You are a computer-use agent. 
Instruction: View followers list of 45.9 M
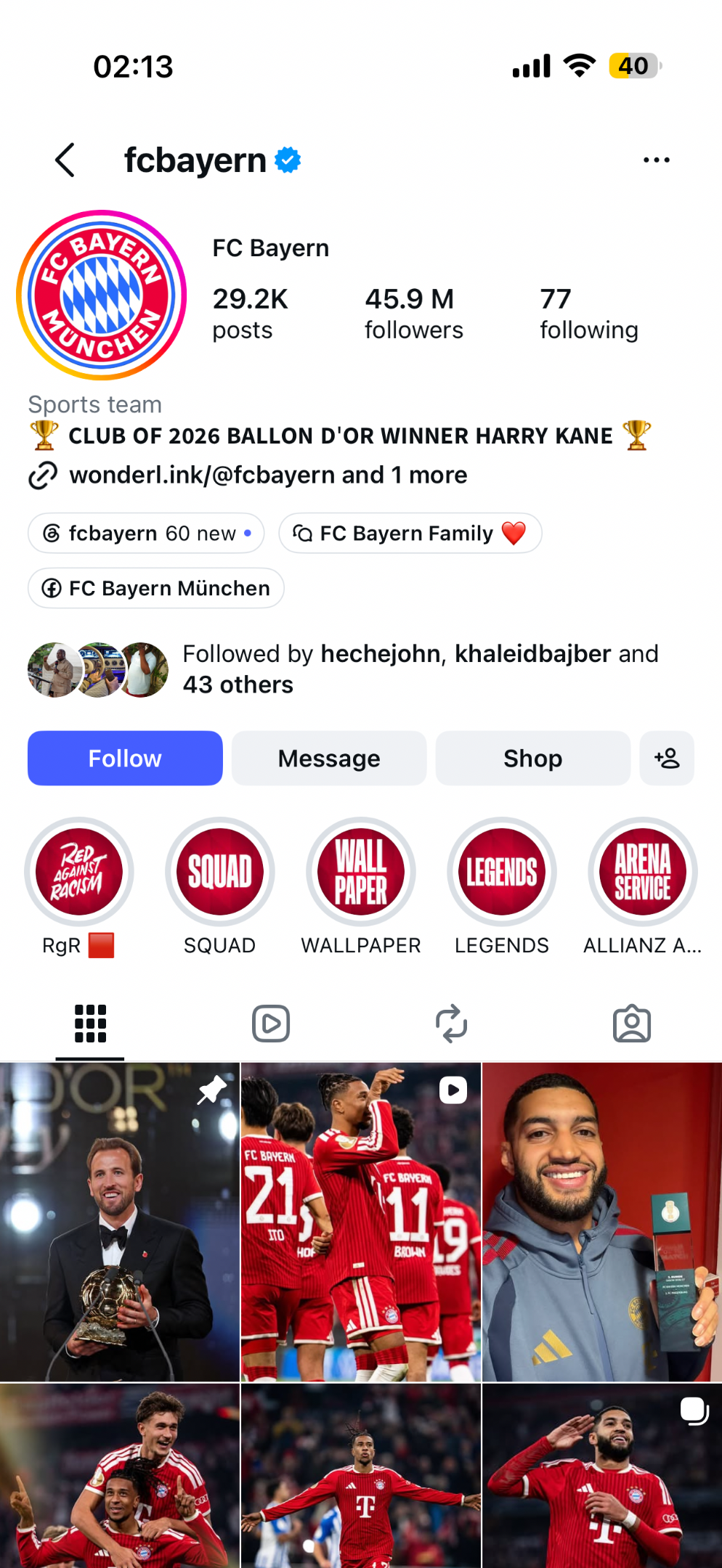tap(414, 314)
